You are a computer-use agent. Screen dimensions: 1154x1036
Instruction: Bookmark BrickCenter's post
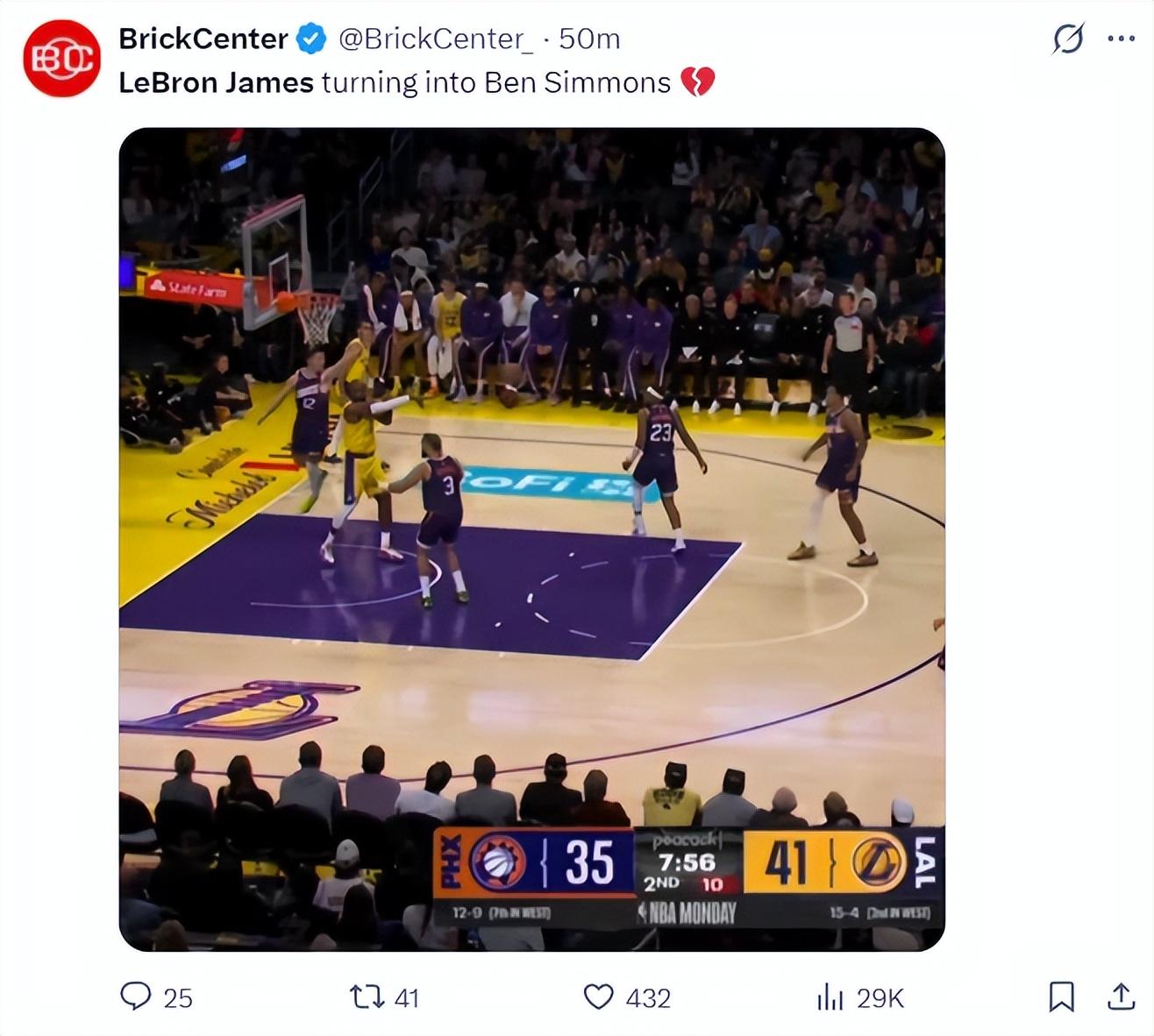[1061, 997]
